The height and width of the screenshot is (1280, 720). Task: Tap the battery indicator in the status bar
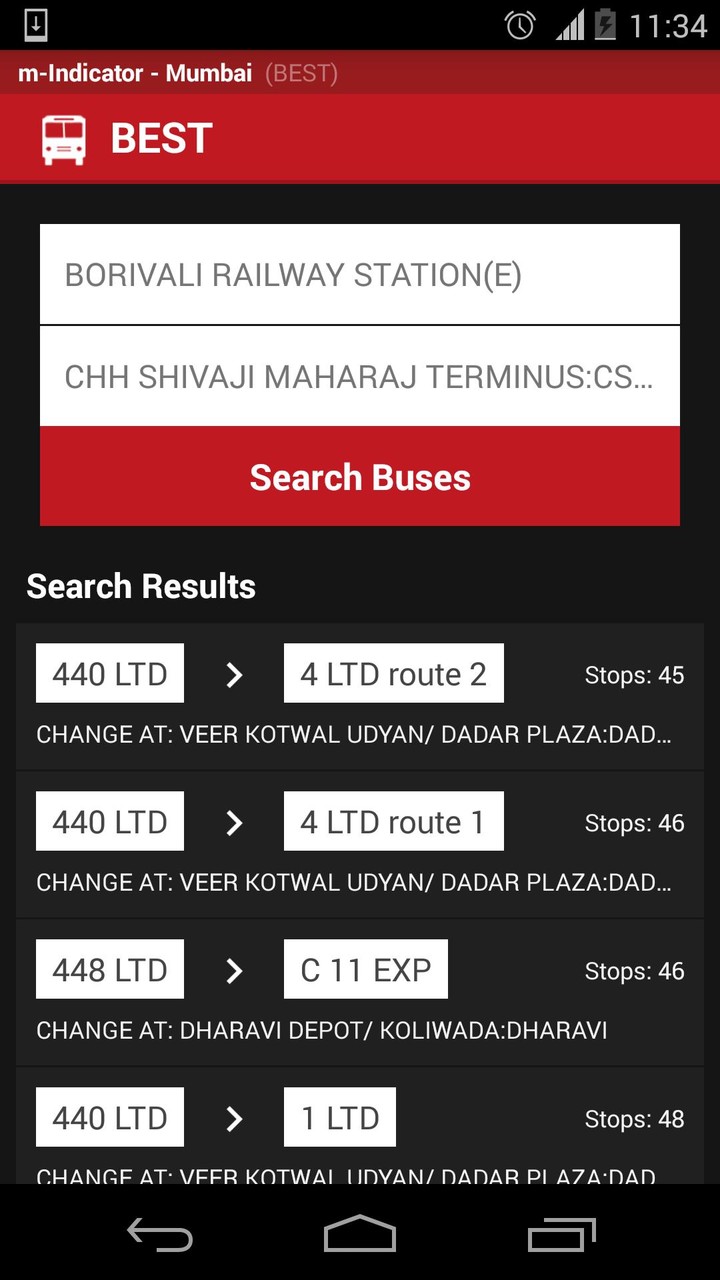(607, 25)
